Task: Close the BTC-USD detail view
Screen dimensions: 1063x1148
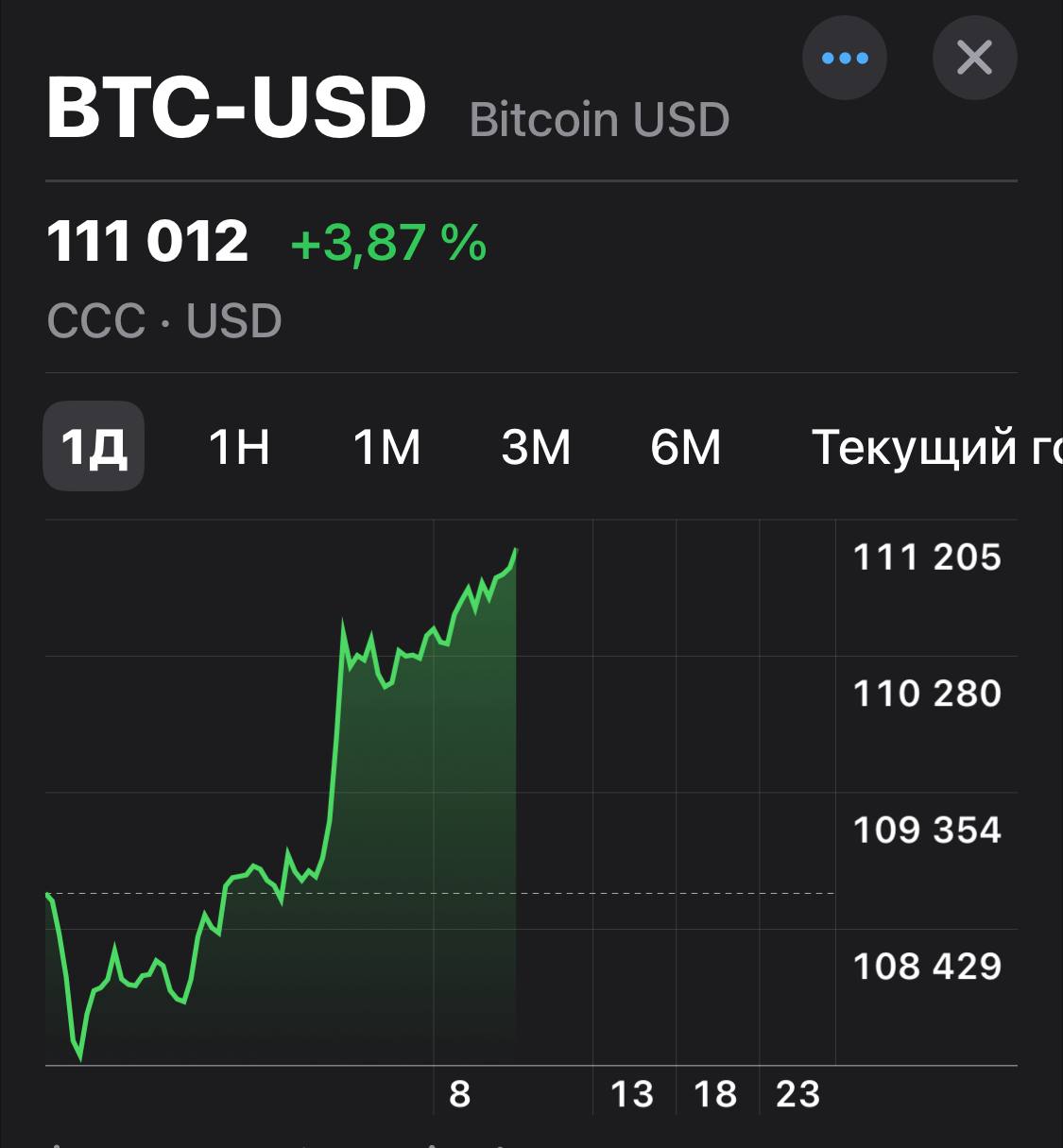Action: point(974,57)
